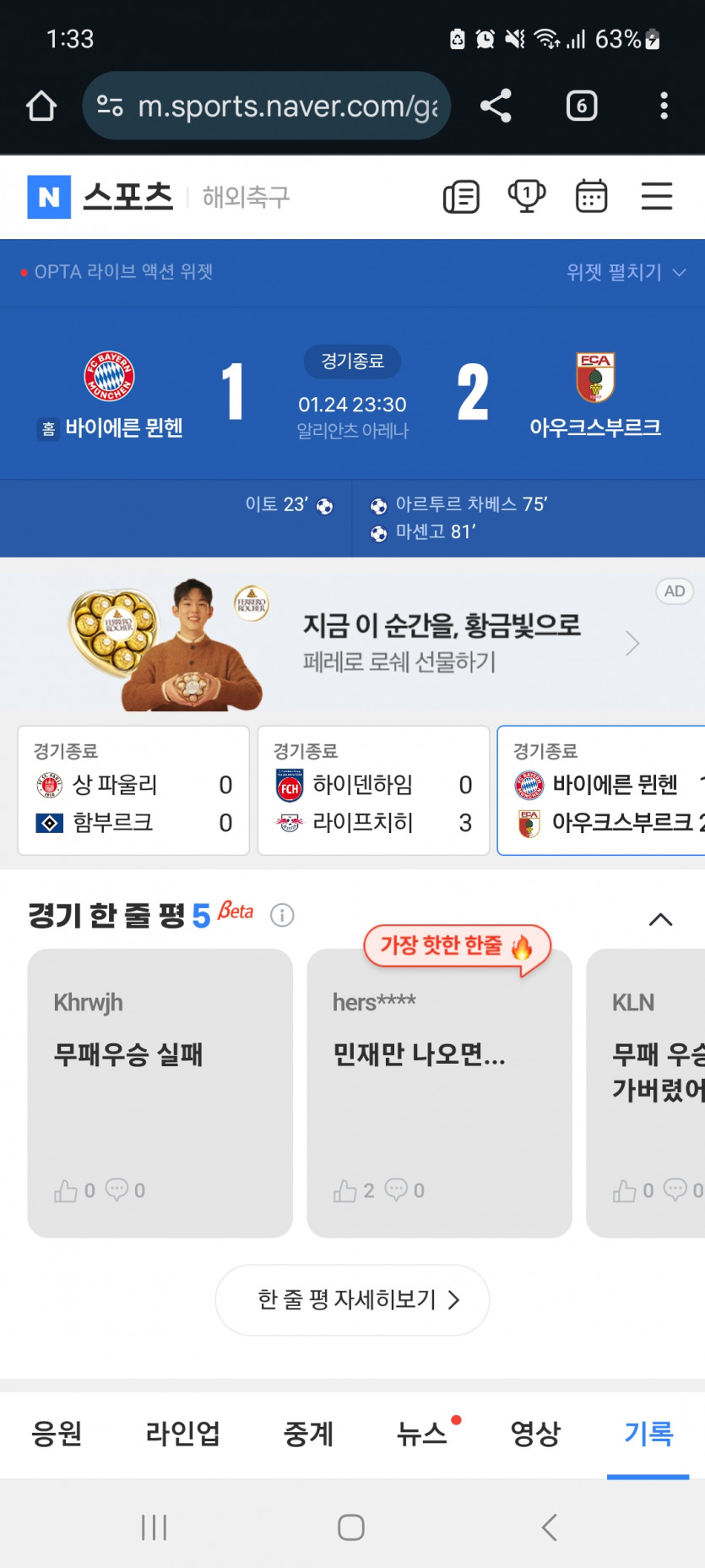The width and height of the screenshot is (705, 1568).
Task: Expand the Ferrero Rocher ad arrow
Action: (632, 643)
